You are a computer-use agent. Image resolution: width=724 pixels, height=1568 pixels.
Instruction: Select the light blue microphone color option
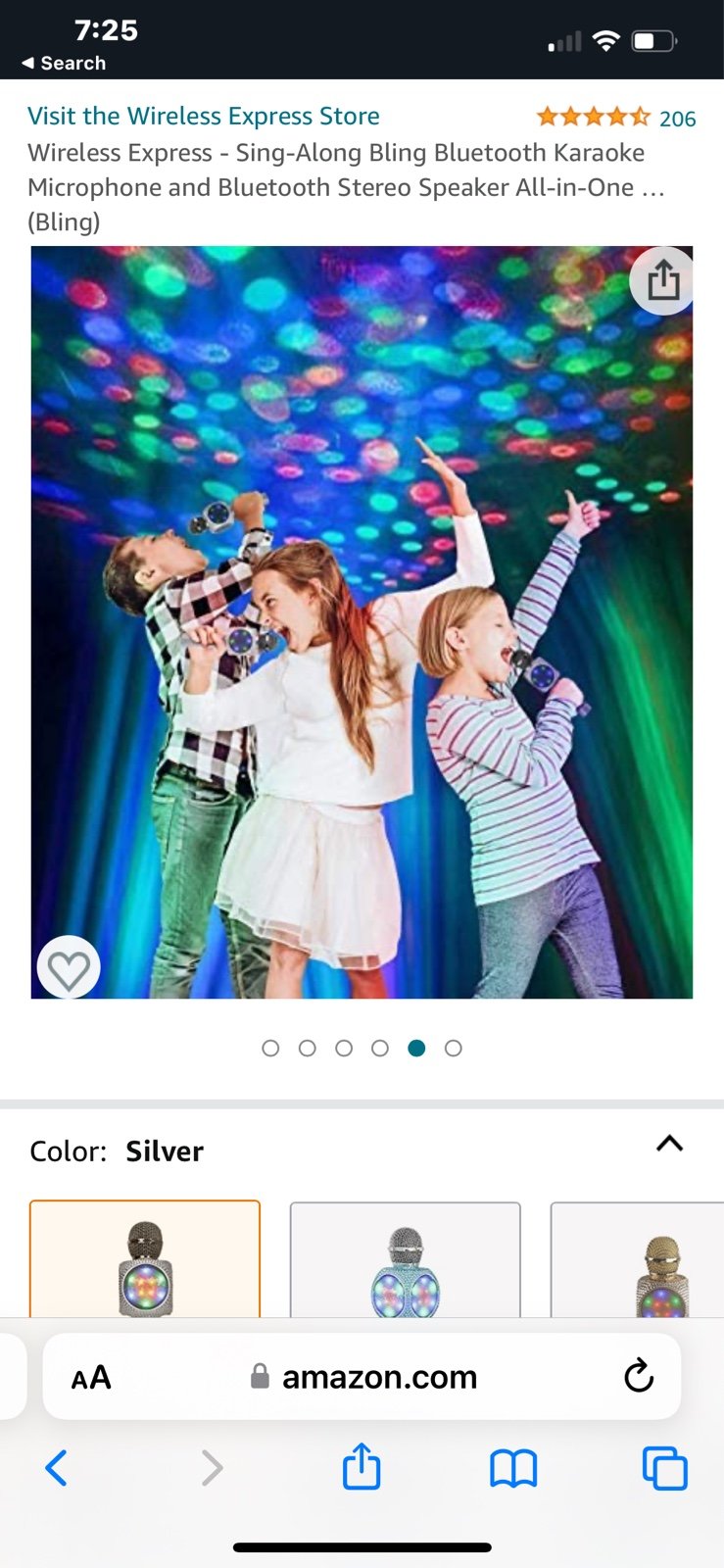406,1260
